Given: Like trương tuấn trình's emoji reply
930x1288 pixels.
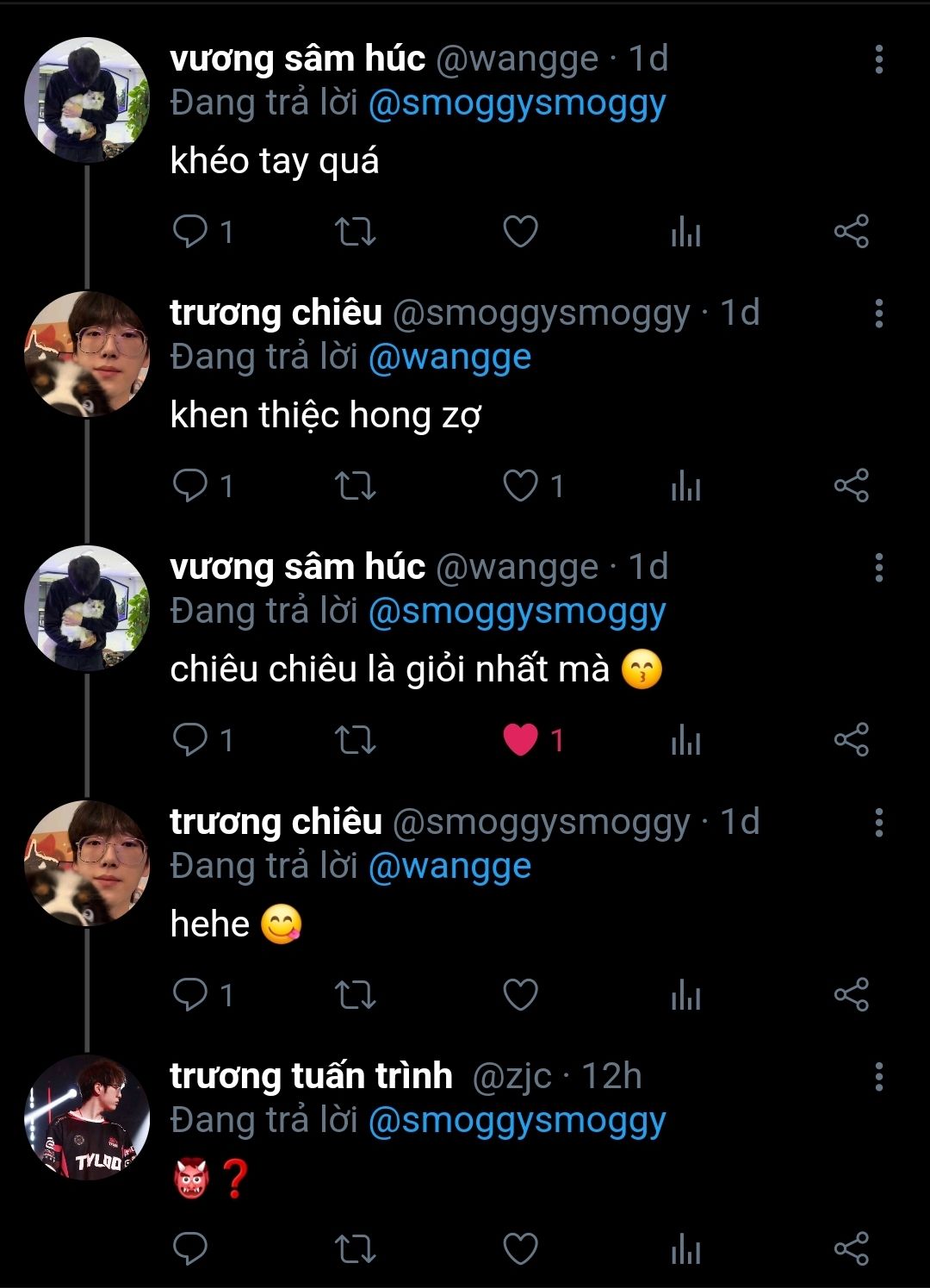Looking at the screenshot, I should coord(520,1249).
